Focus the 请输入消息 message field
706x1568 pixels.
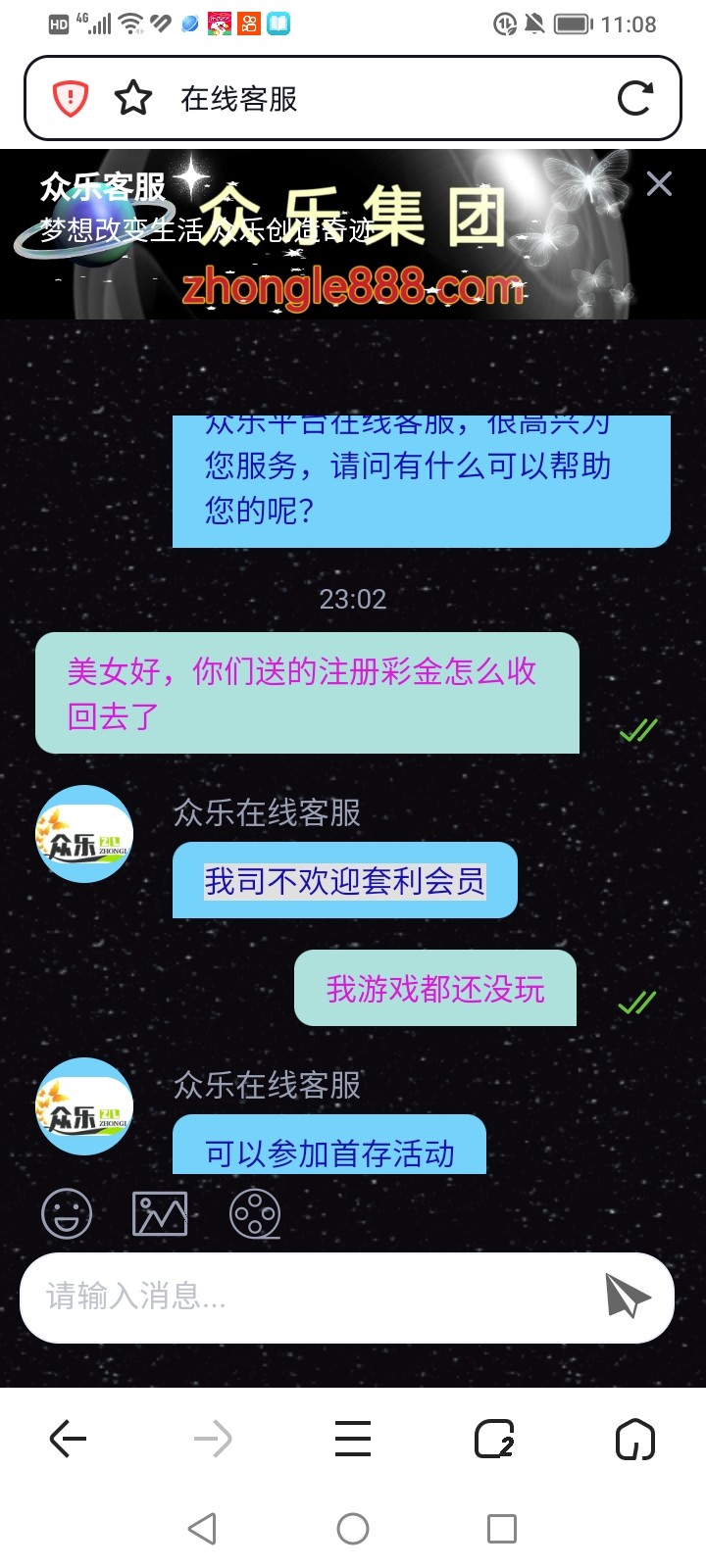(x=304, y=1297)
